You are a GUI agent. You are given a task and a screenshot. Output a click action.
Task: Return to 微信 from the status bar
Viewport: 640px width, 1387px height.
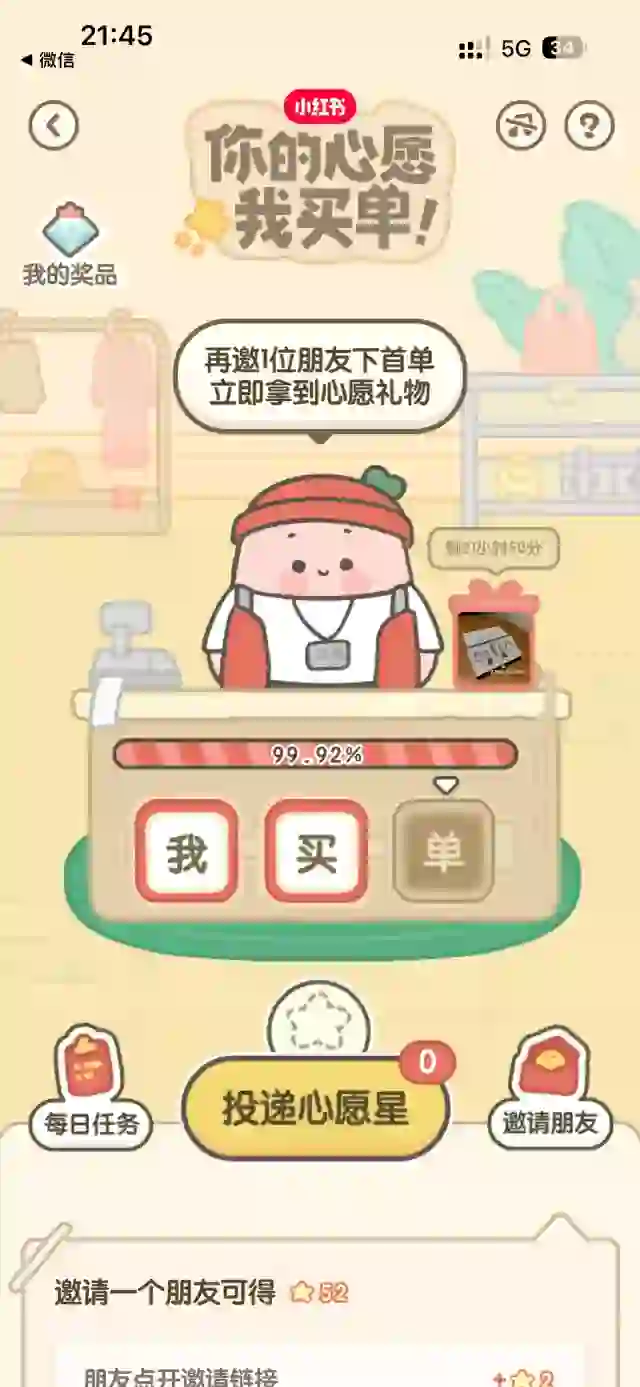coord(47,60)
